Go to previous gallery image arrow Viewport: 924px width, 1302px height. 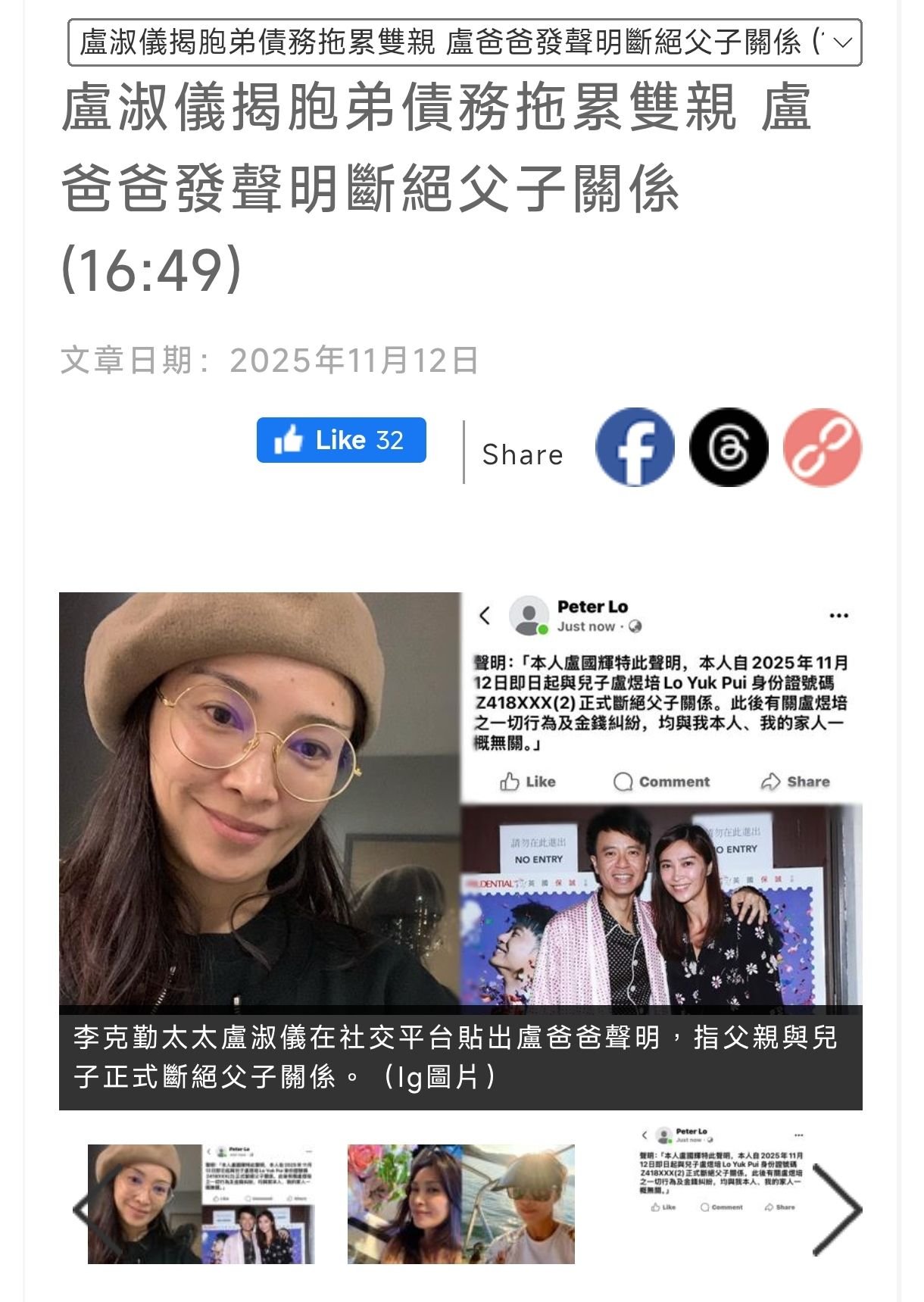click(85, 1210)
